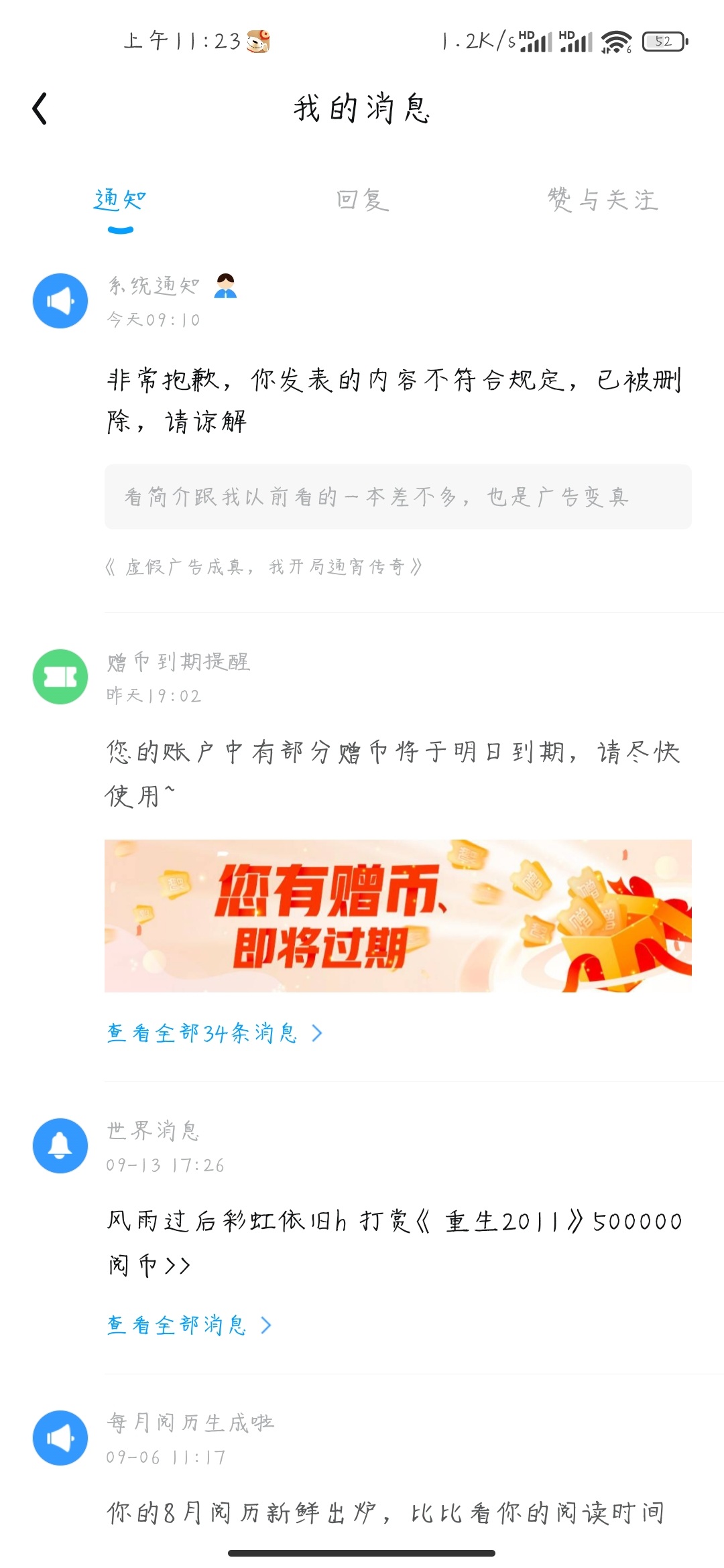Select the 通知 tab
This screenshot has height=1568, width=724.
(x=120, y=200)
